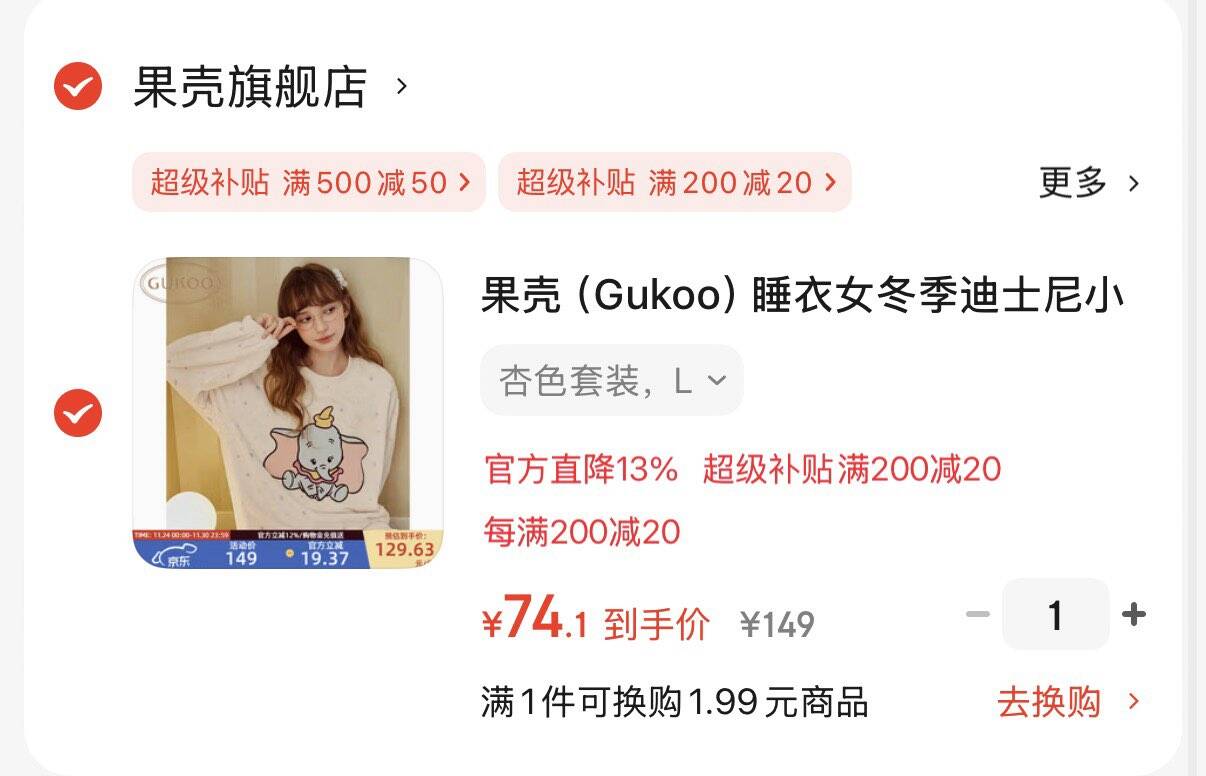Go to 去换购 add-on deals
The height and width of the screenshot is (776, 1206).
point(1066,702)
